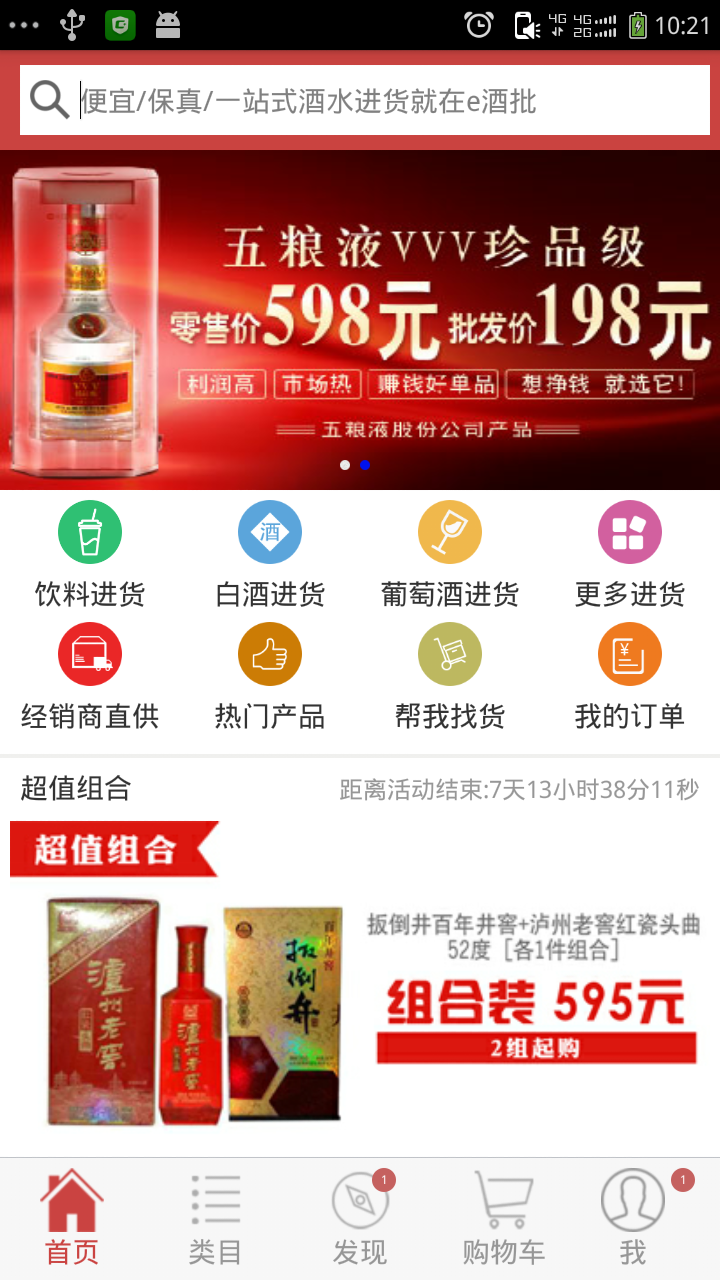Image resolution: width=720 pixels, height=1280 pixels.
Task: Switch to the 首页 tab
Action: point(72,1220)
